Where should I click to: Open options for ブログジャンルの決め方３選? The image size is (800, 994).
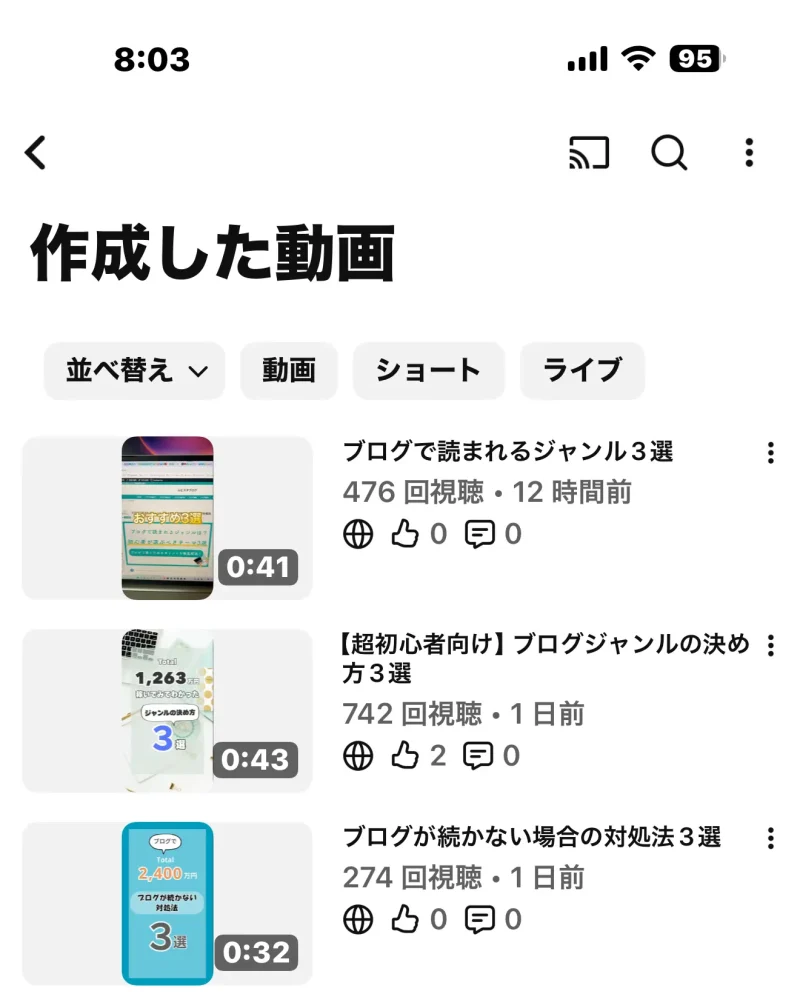770,645
